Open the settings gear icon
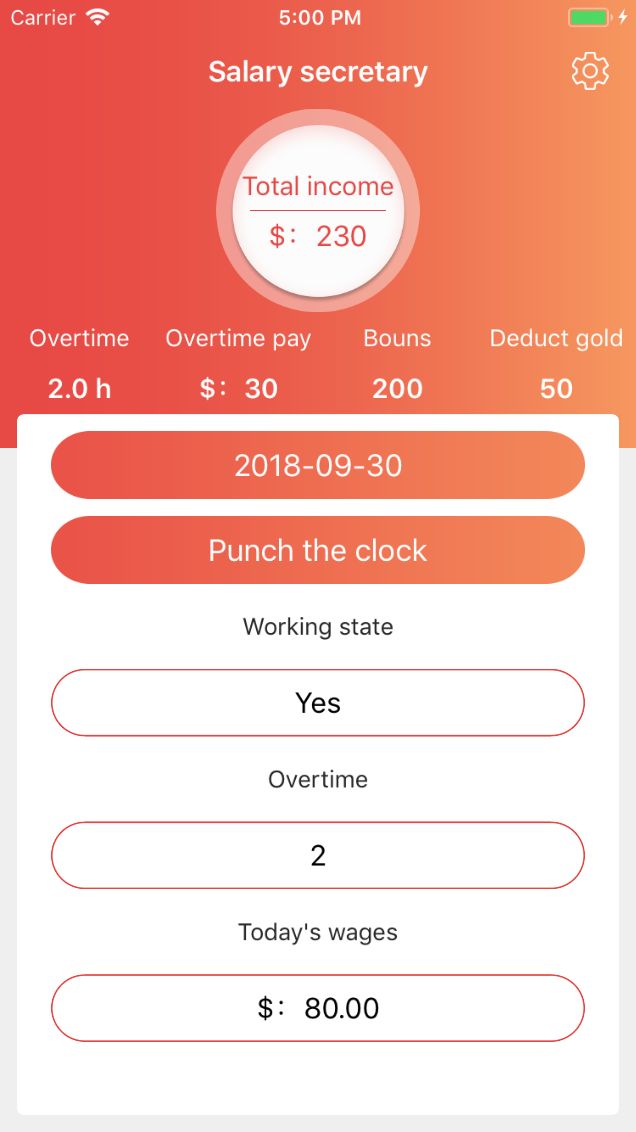The width and height of the screenshot is (636, 1132). coord(590,71)
